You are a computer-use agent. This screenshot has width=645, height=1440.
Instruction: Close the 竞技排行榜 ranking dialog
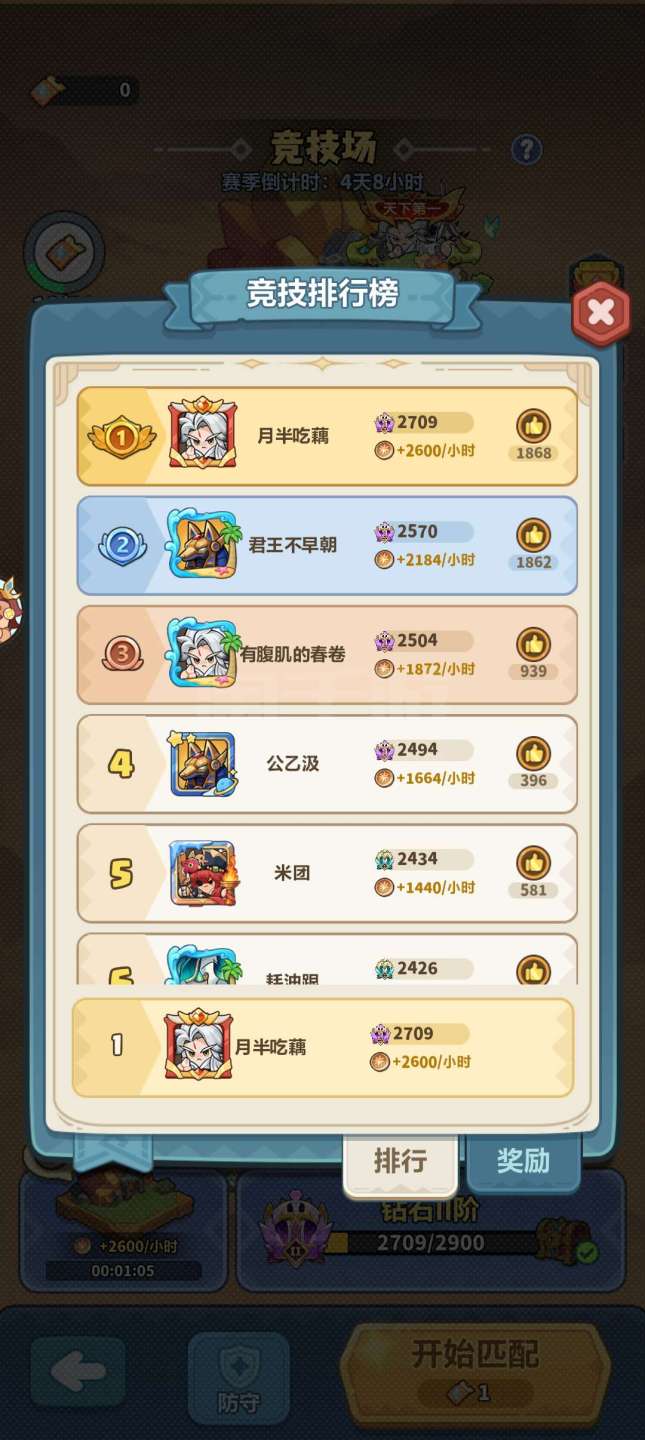600,314
